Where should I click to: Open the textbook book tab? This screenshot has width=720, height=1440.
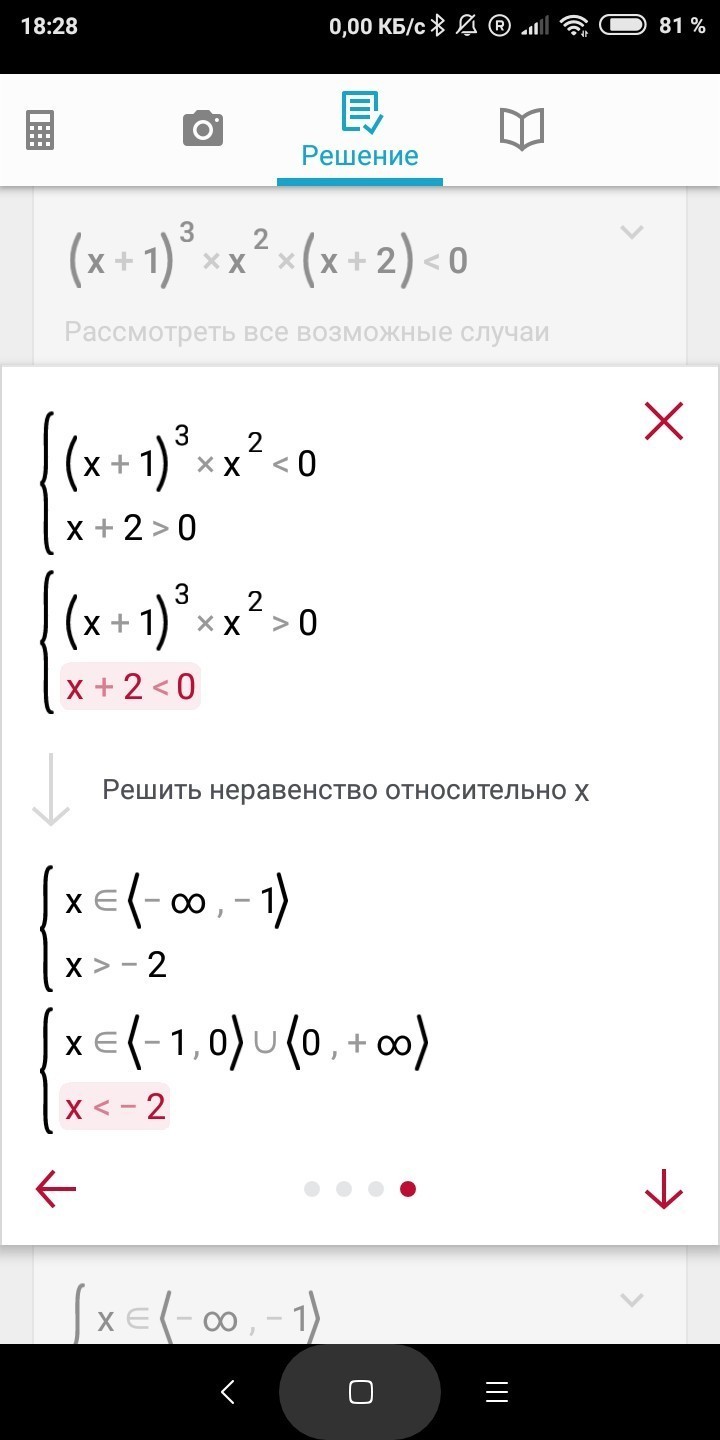click(521, 129)
